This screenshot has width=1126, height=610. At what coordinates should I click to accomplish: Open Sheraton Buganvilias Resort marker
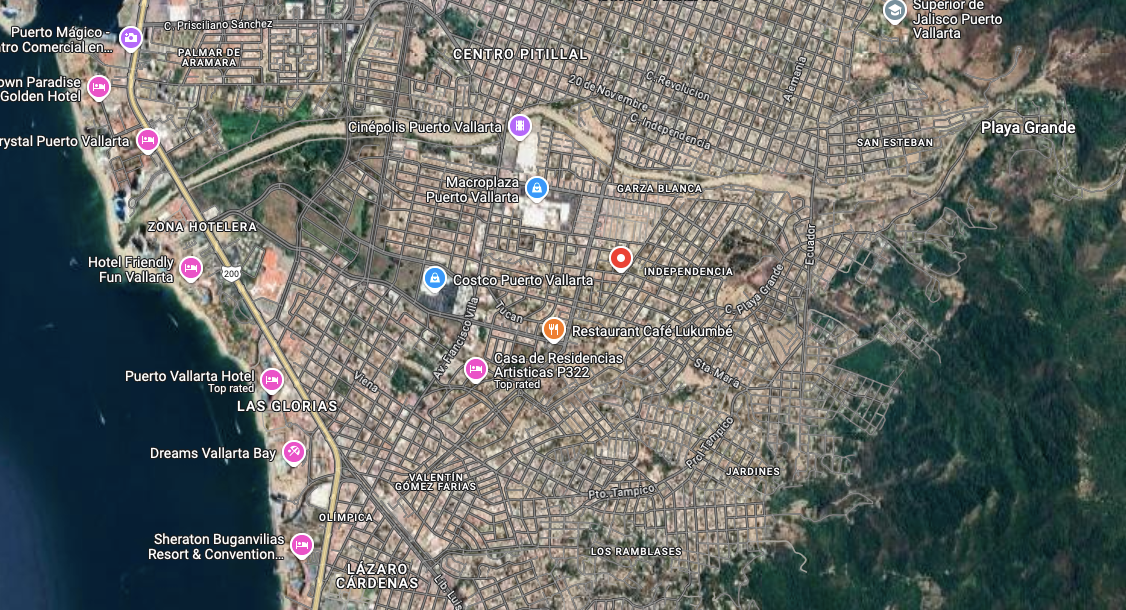tap(302, 545)
